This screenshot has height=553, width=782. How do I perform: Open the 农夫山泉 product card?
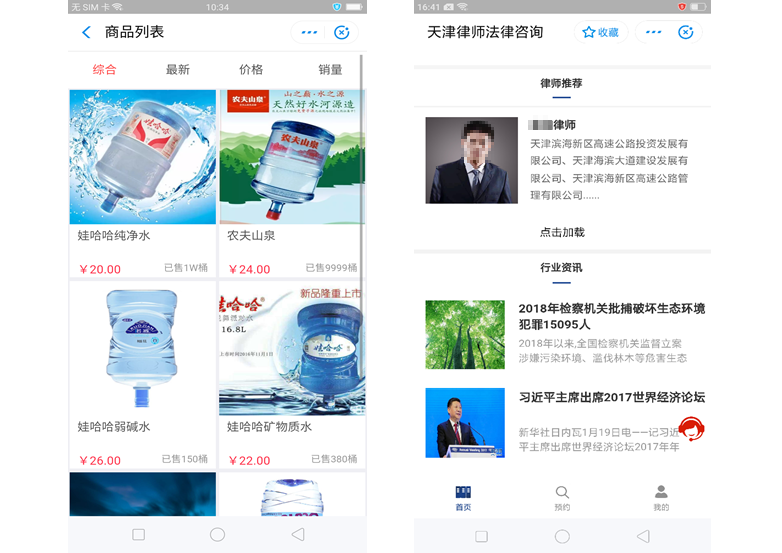click(x=291, y=183)
